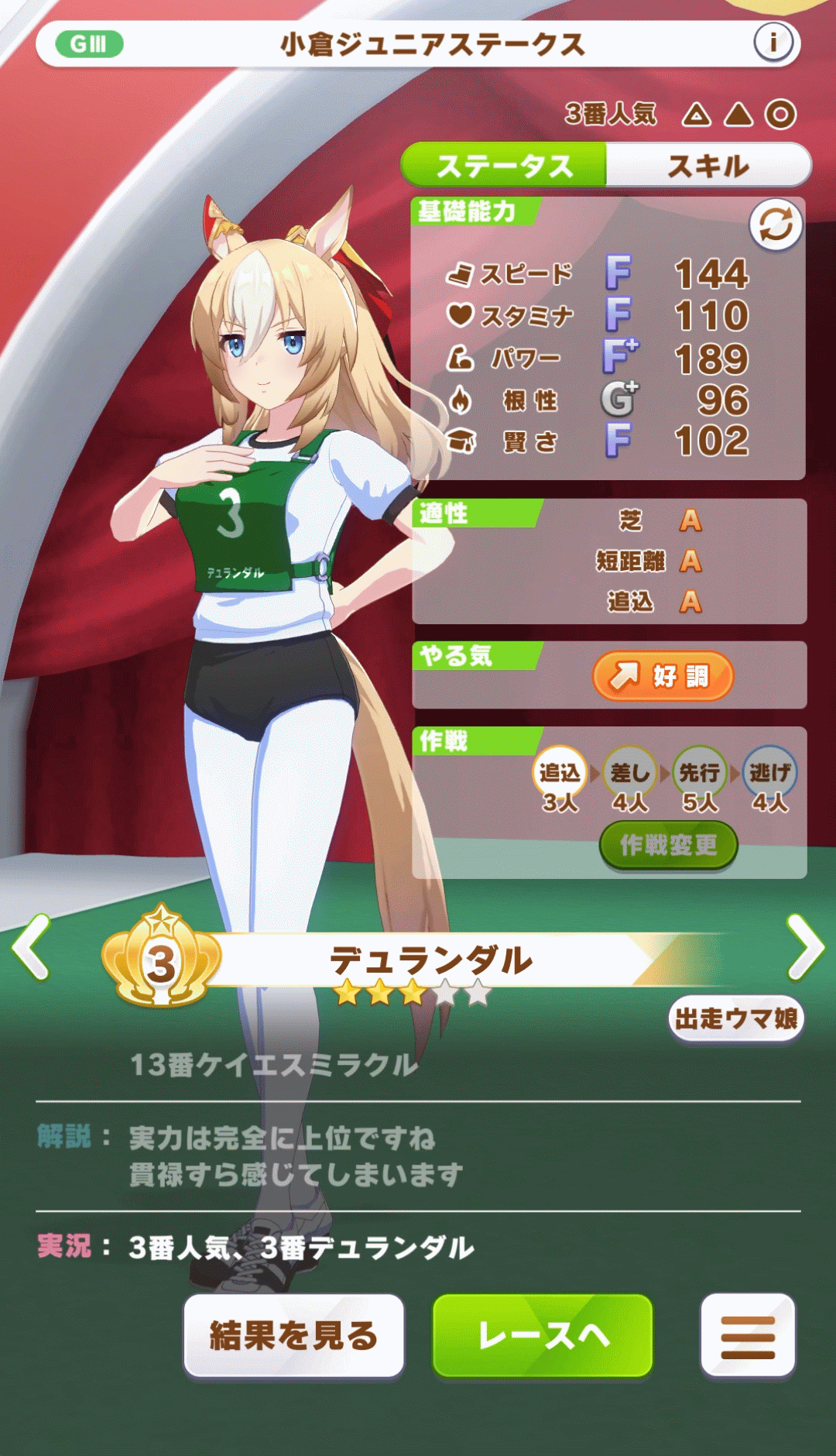Switch to the スキル tab
Screen dimensions: 836x1456
tap(708, 166)
